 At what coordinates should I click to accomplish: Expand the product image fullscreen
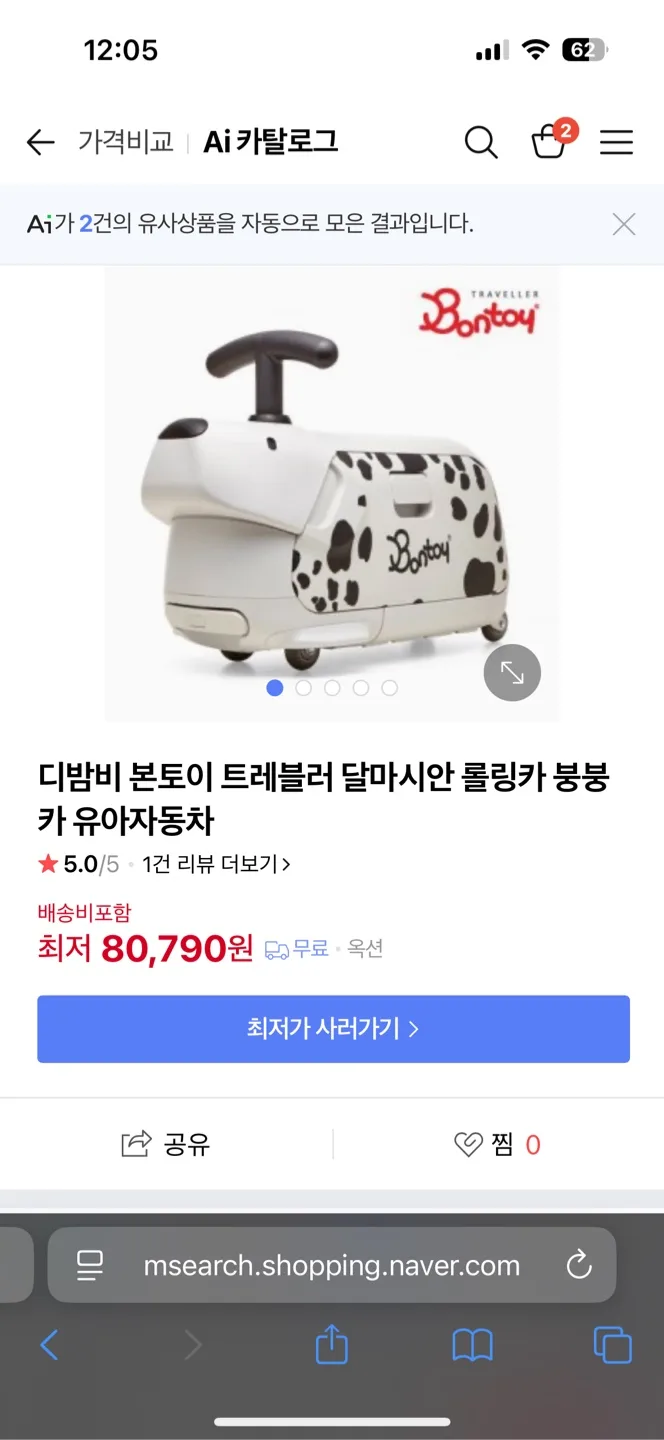point(512,674)
